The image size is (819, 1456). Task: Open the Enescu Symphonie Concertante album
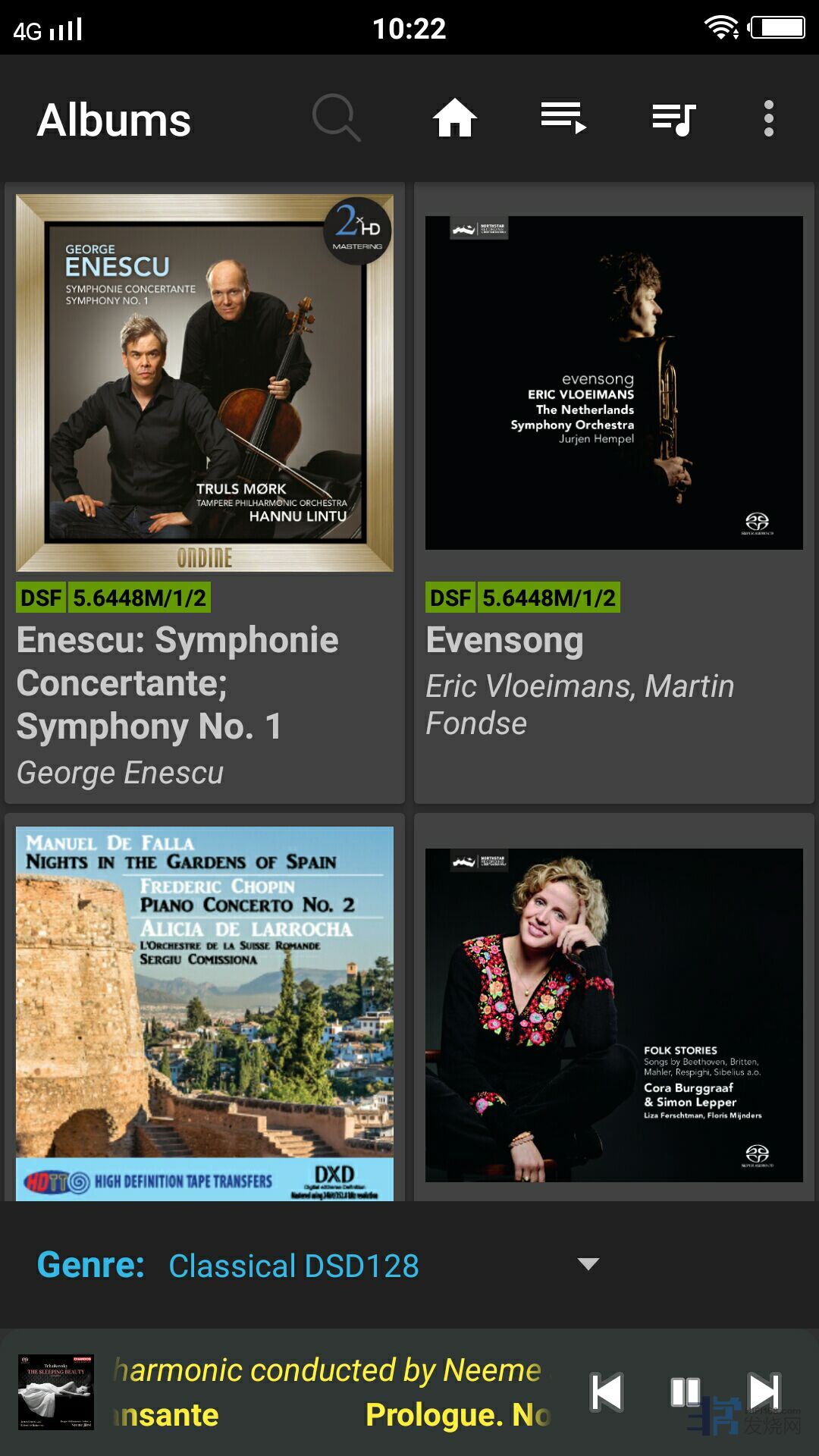pos(205,384)
